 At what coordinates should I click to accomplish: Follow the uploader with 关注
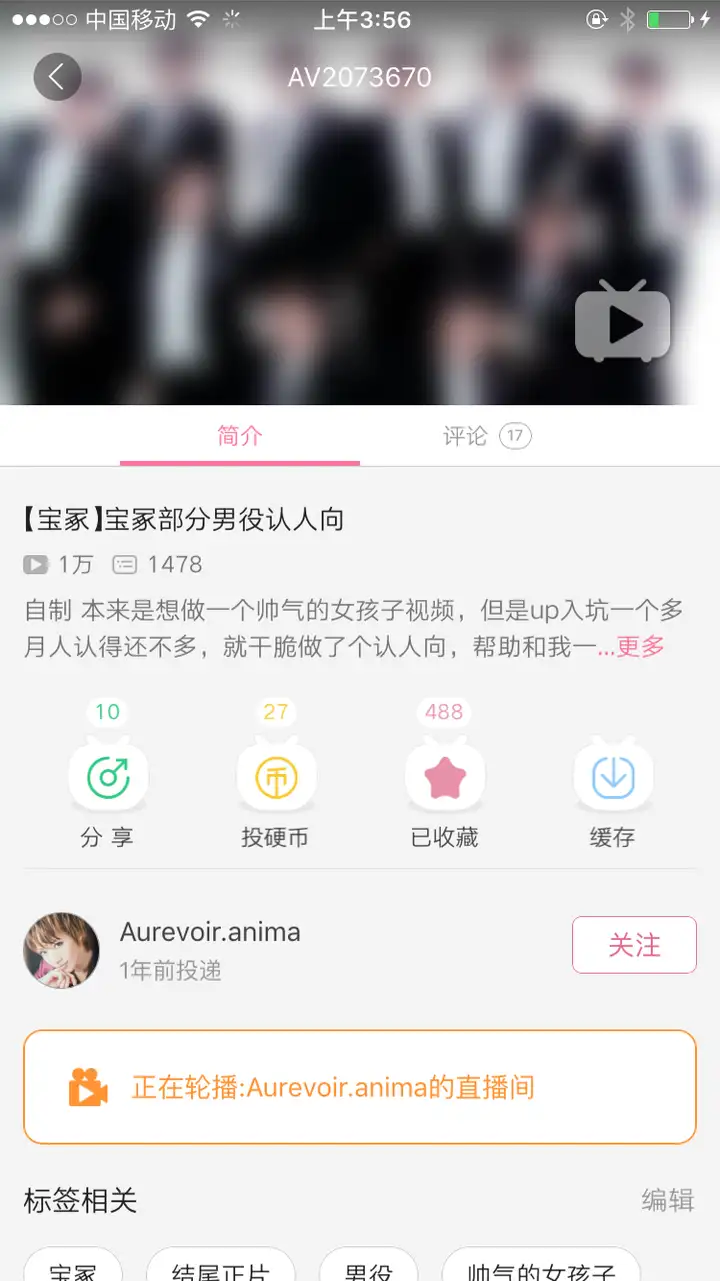(x=634, y=945)
